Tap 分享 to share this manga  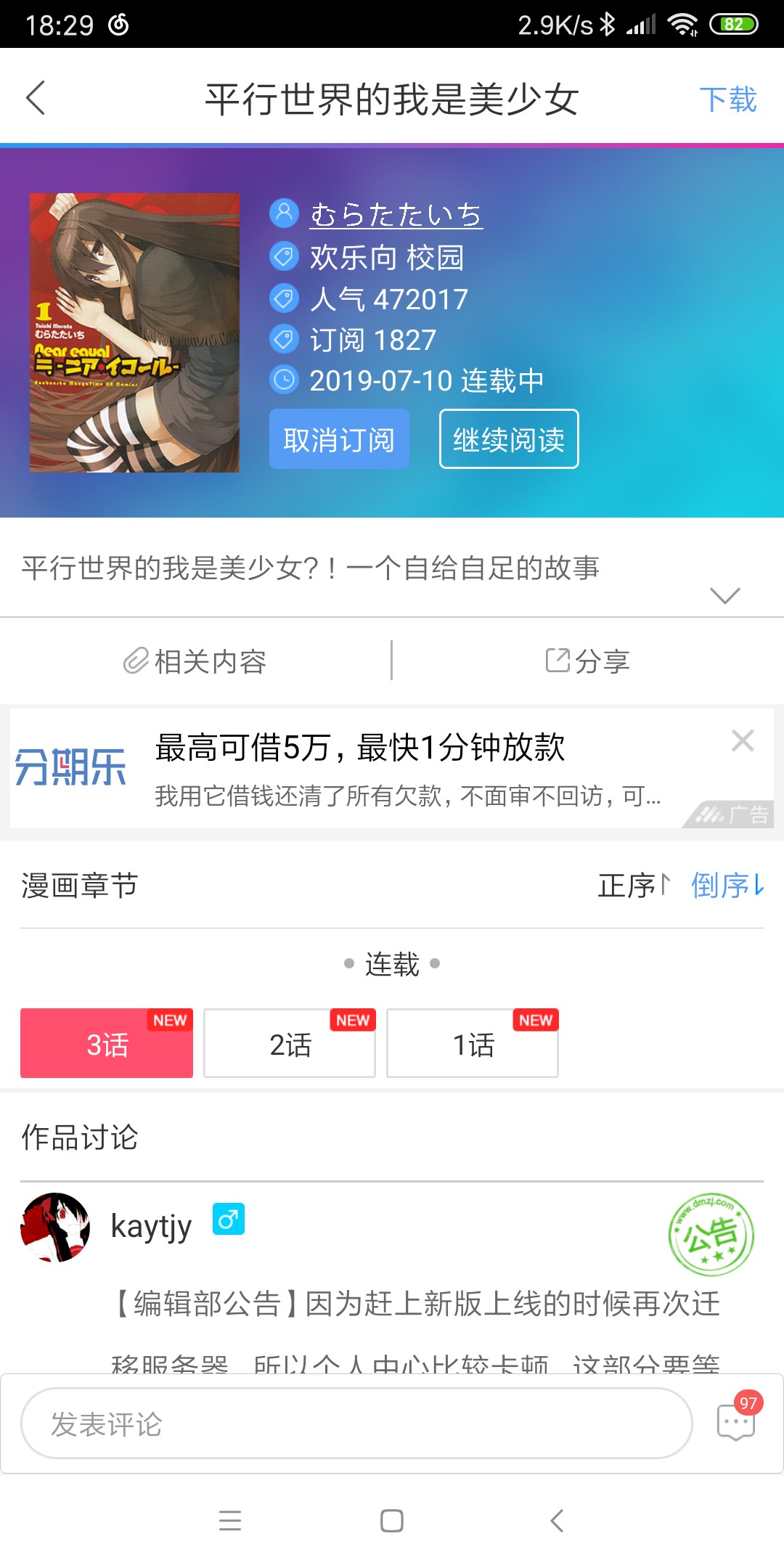[x=588, y=661]
